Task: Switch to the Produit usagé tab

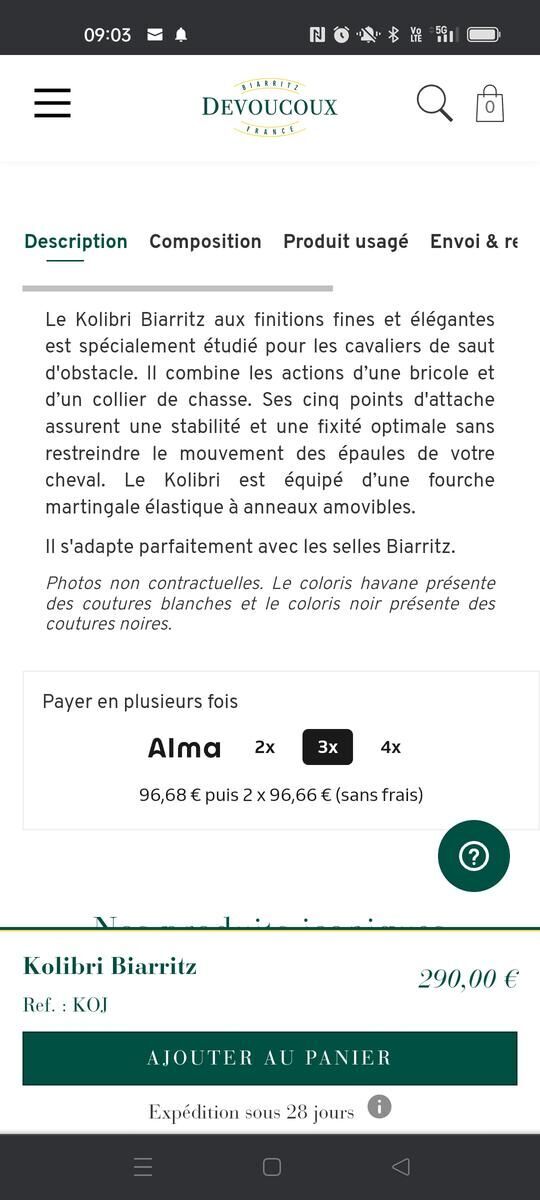Action: tap(346, 241)
